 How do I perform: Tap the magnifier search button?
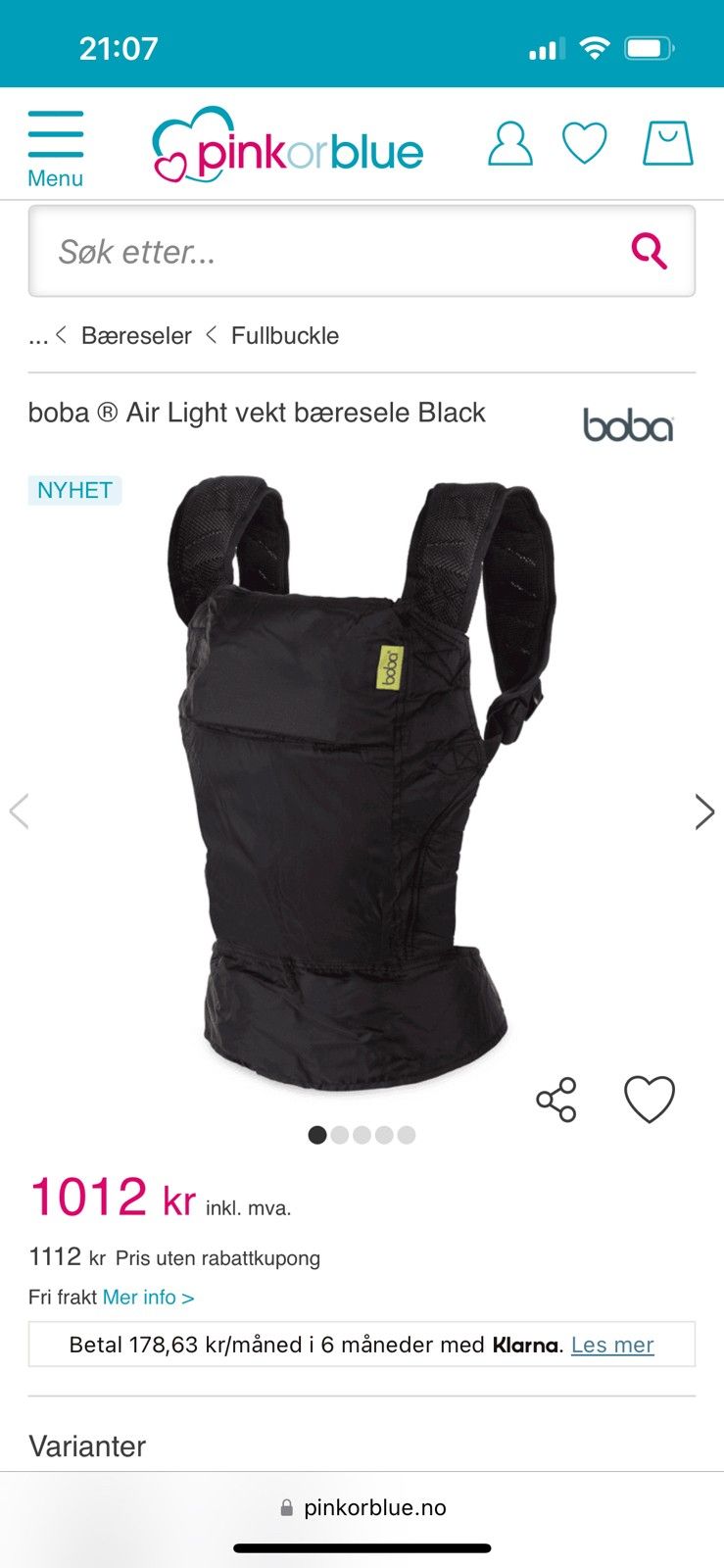(x=649, y=251)
